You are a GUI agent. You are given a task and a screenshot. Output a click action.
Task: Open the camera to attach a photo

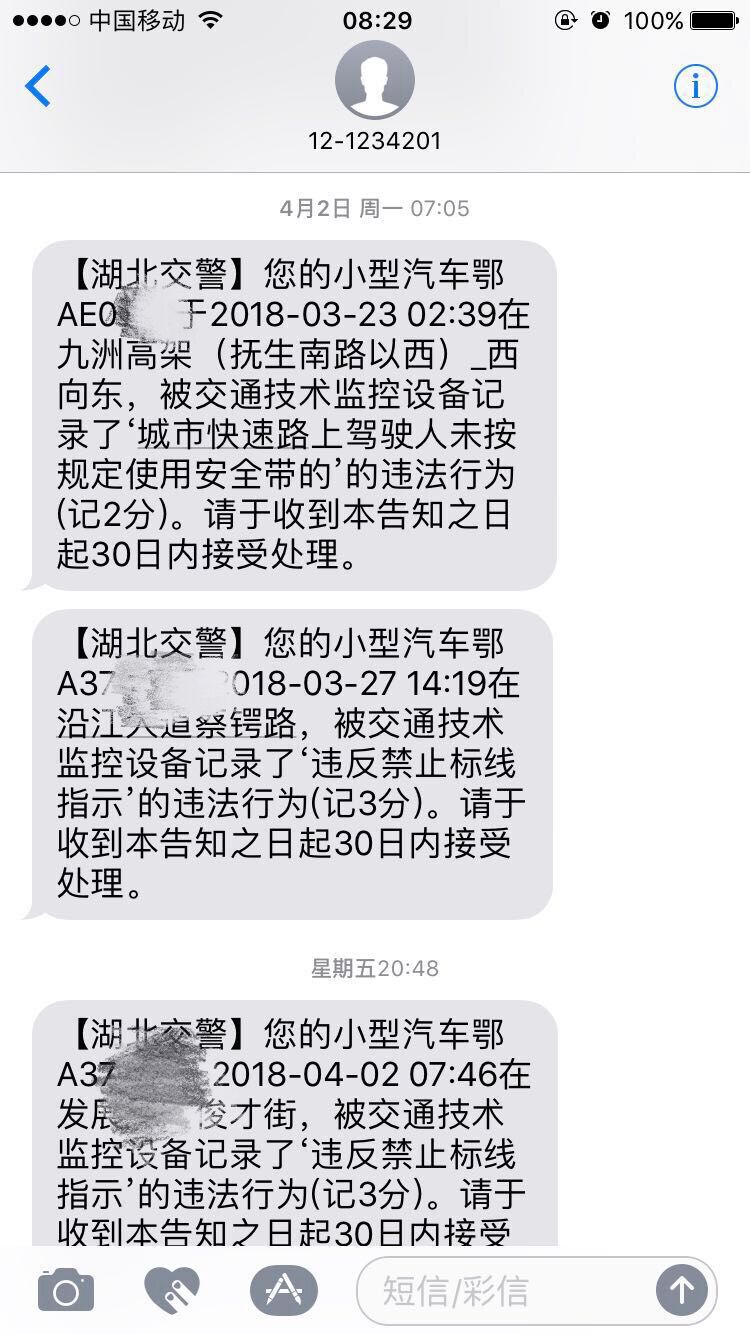coord(66,1290)
